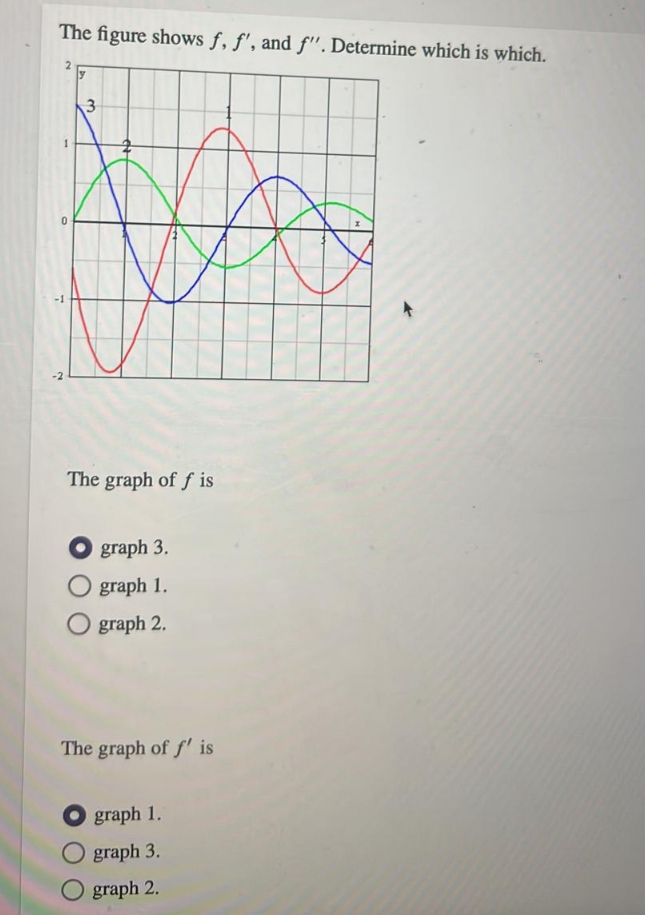Select graph 1 for the graph of f′
This screenshot has height=915, width=645.
75,815
